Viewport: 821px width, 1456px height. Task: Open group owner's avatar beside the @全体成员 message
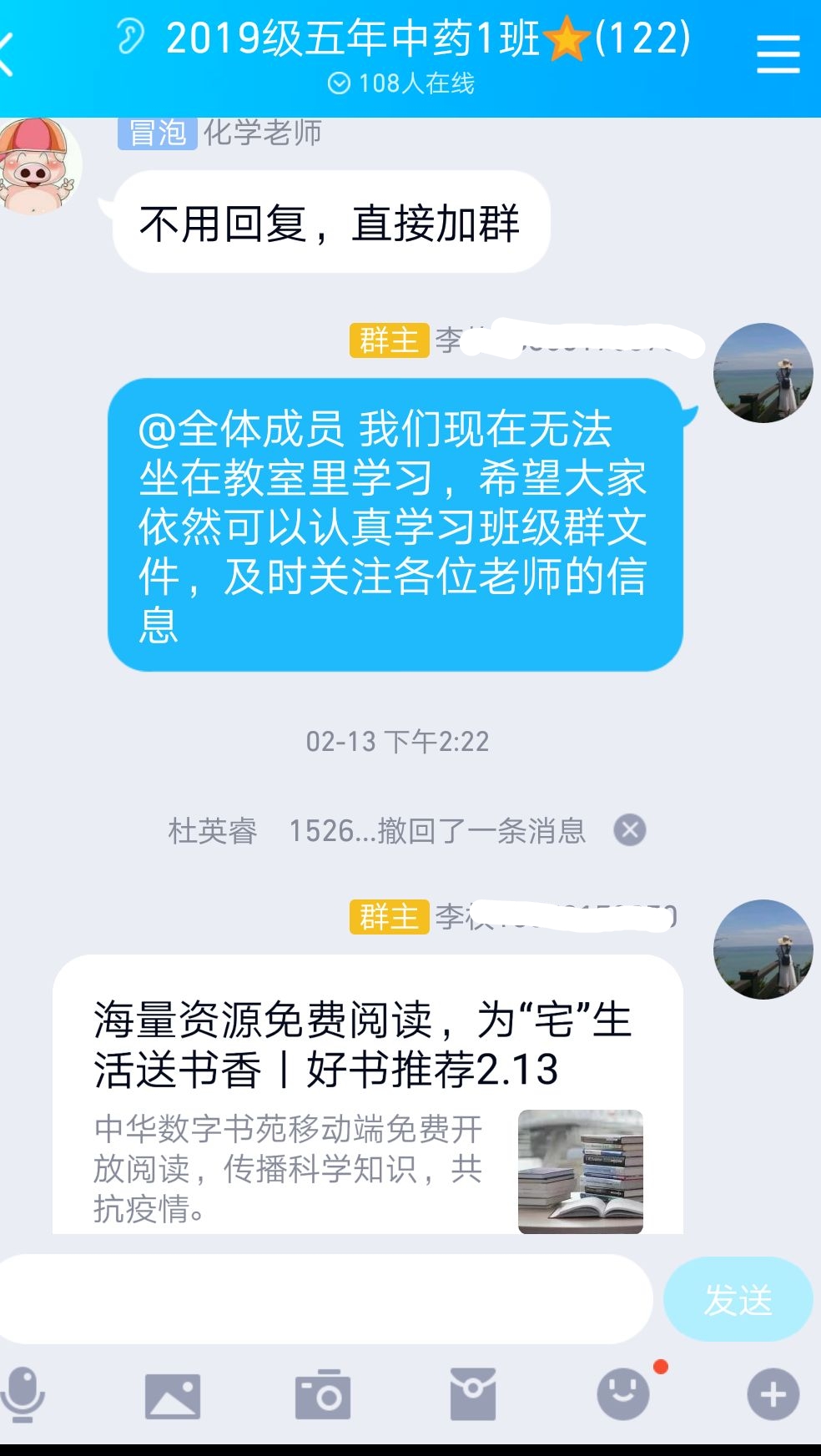(763, 373)
